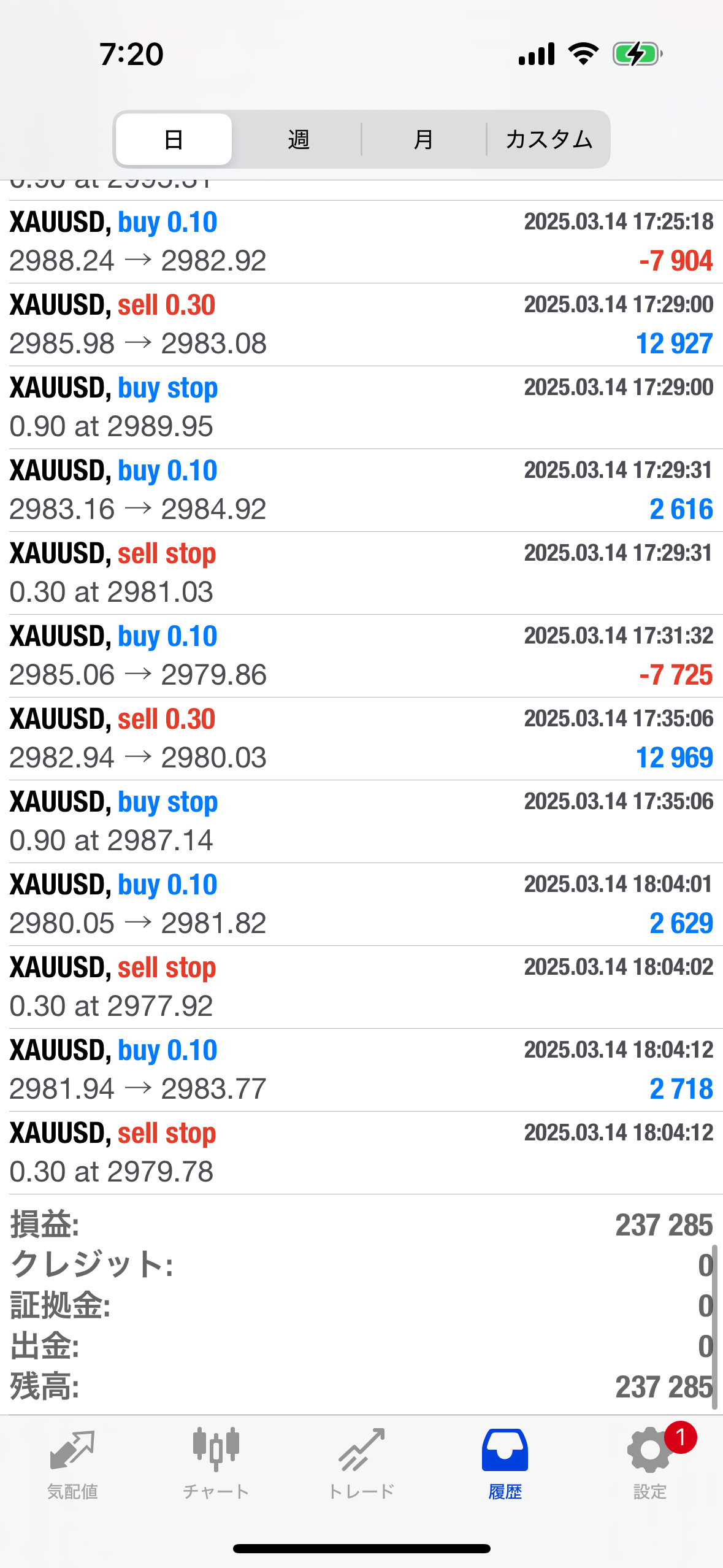Open the buy 0.10 trade with 2 629 profit
This screenshot has height=1568, width=723.
pyautogui.click(x=361, y=904)
